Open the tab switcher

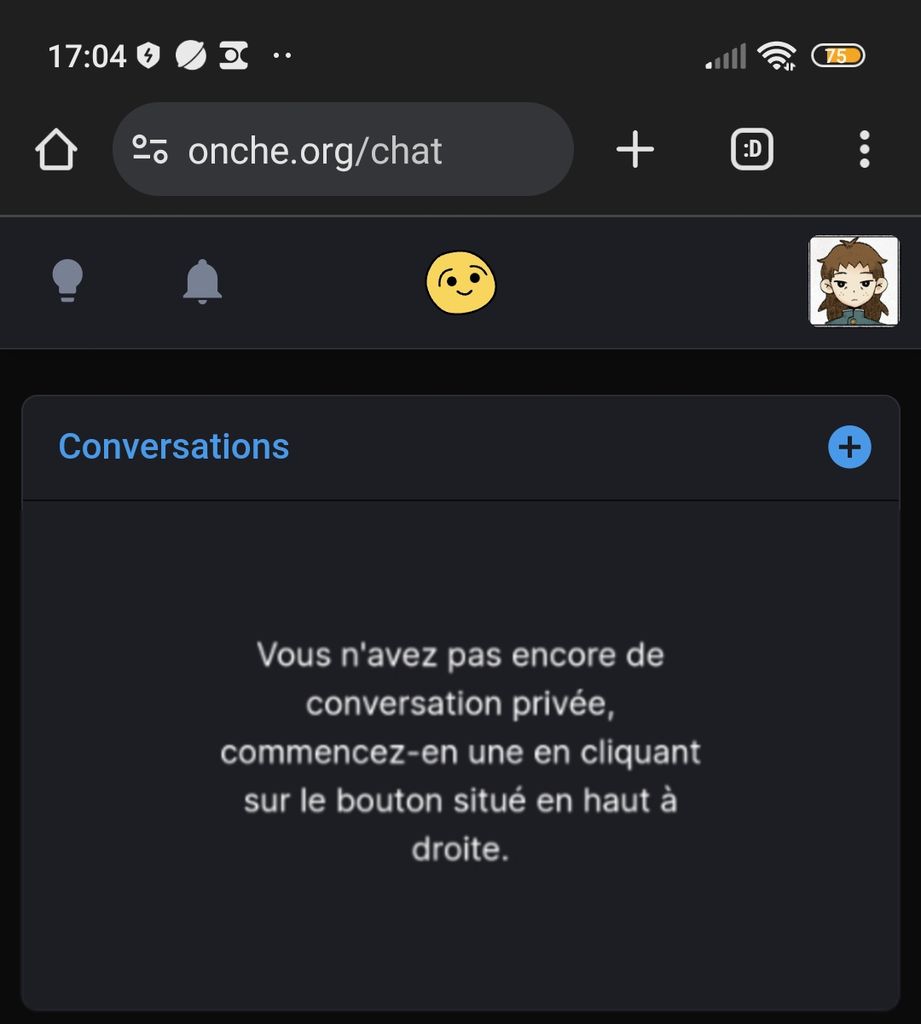click(x=752, y=150)
